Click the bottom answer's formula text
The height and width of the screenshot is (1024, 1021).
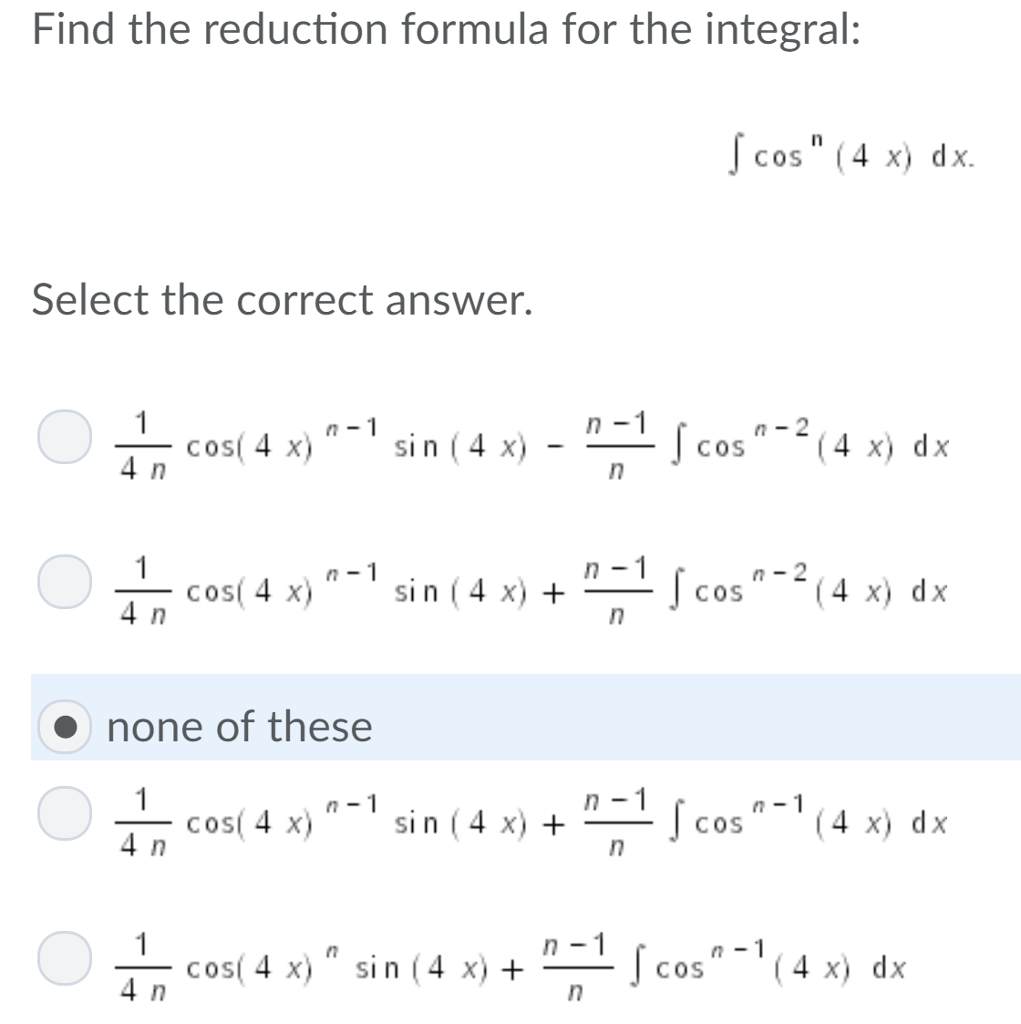pyautogui.click(x=520, y=966)
